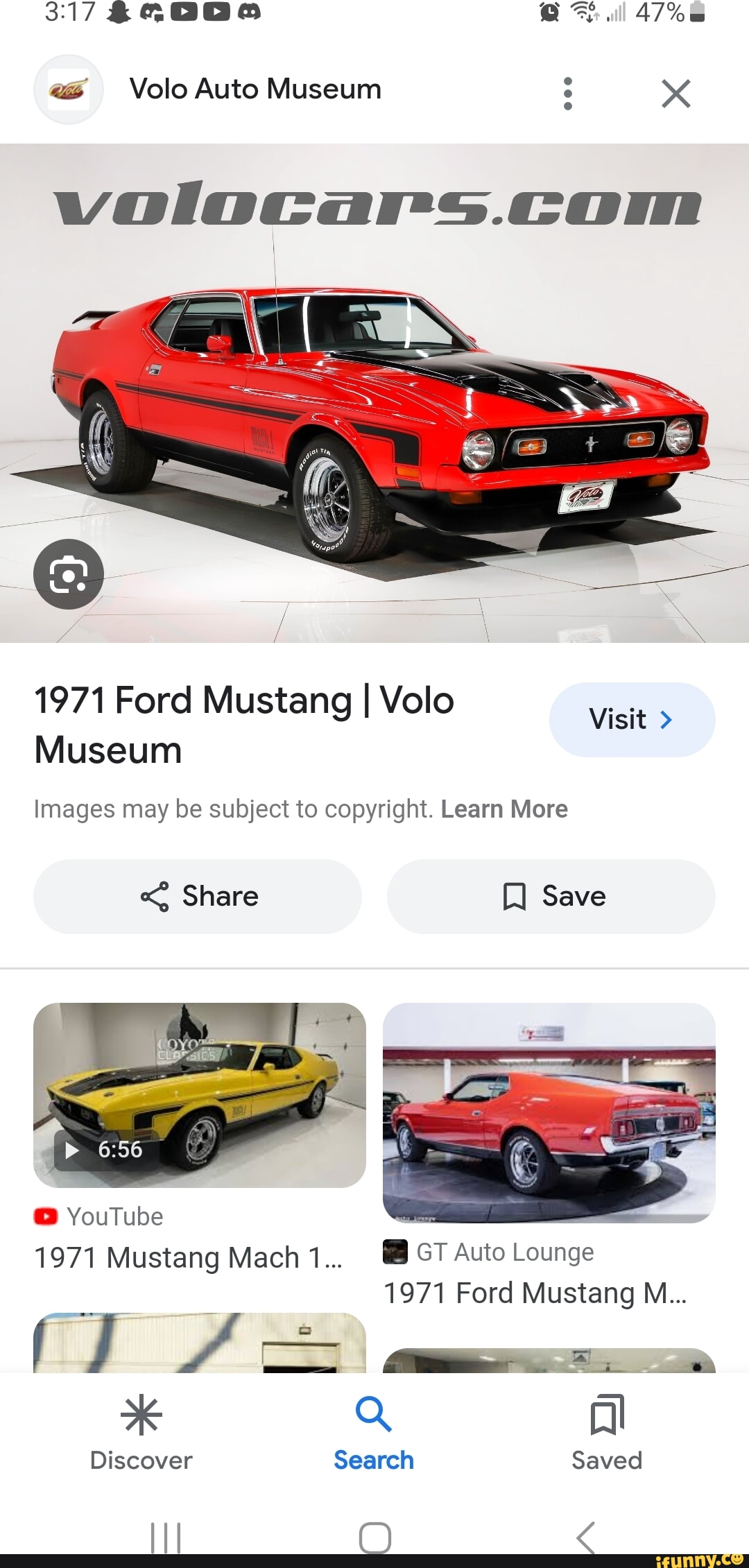Open the YouTube 1971 Mustang Mach 1 video
749x1568 pixels.
point(200,1096)
